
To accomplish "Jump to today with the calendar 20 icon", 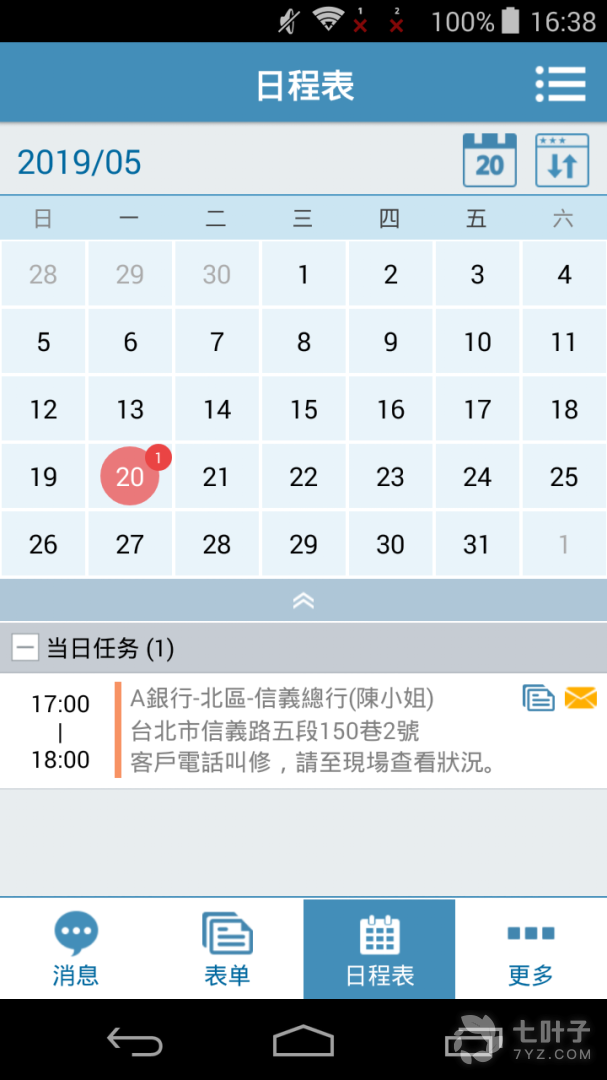I will (489, 161).
